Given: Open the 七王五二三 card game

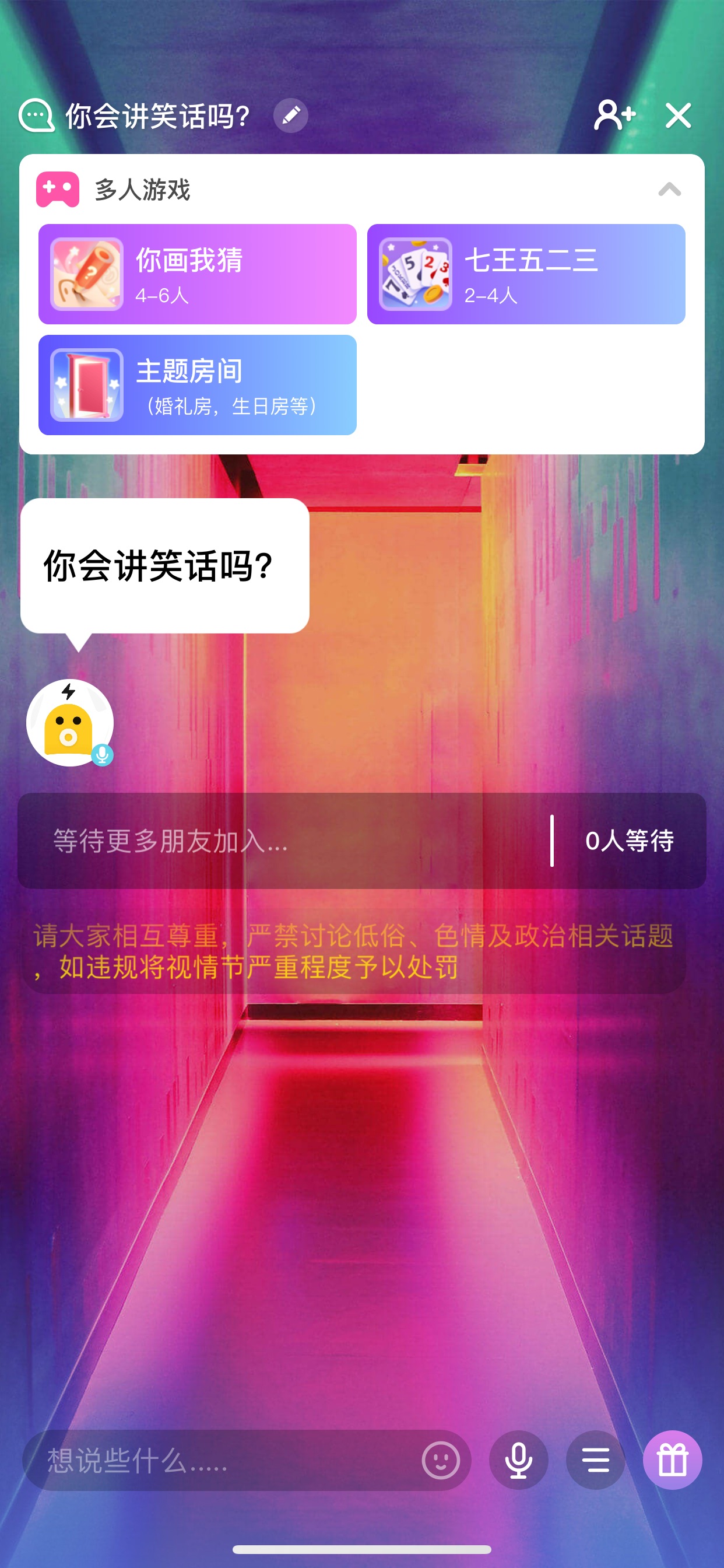Looking at the screenshot, I should [x=526, y=274].
